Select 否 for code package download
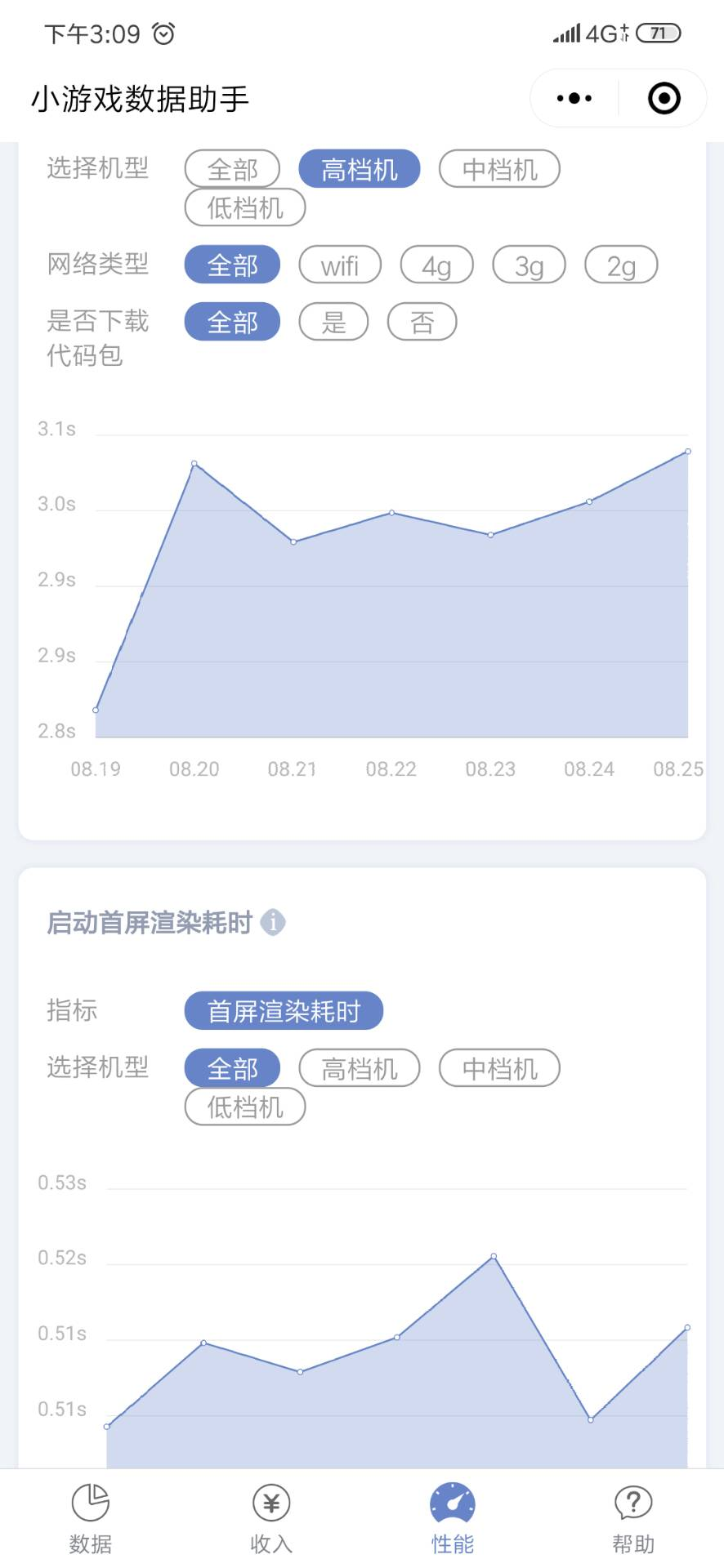 (422, 322)
